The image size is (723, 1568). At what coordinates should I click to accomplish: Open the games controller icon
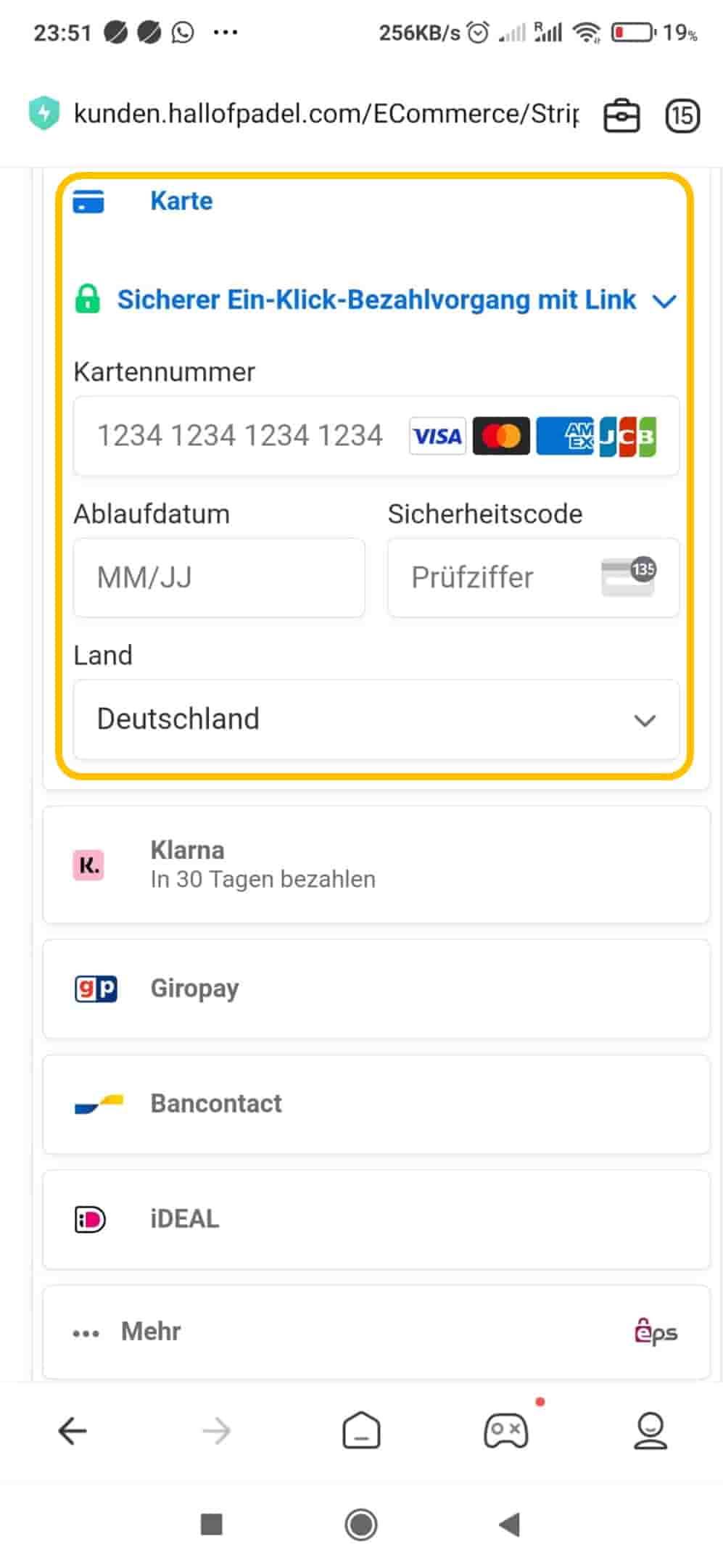(506, 1431)
